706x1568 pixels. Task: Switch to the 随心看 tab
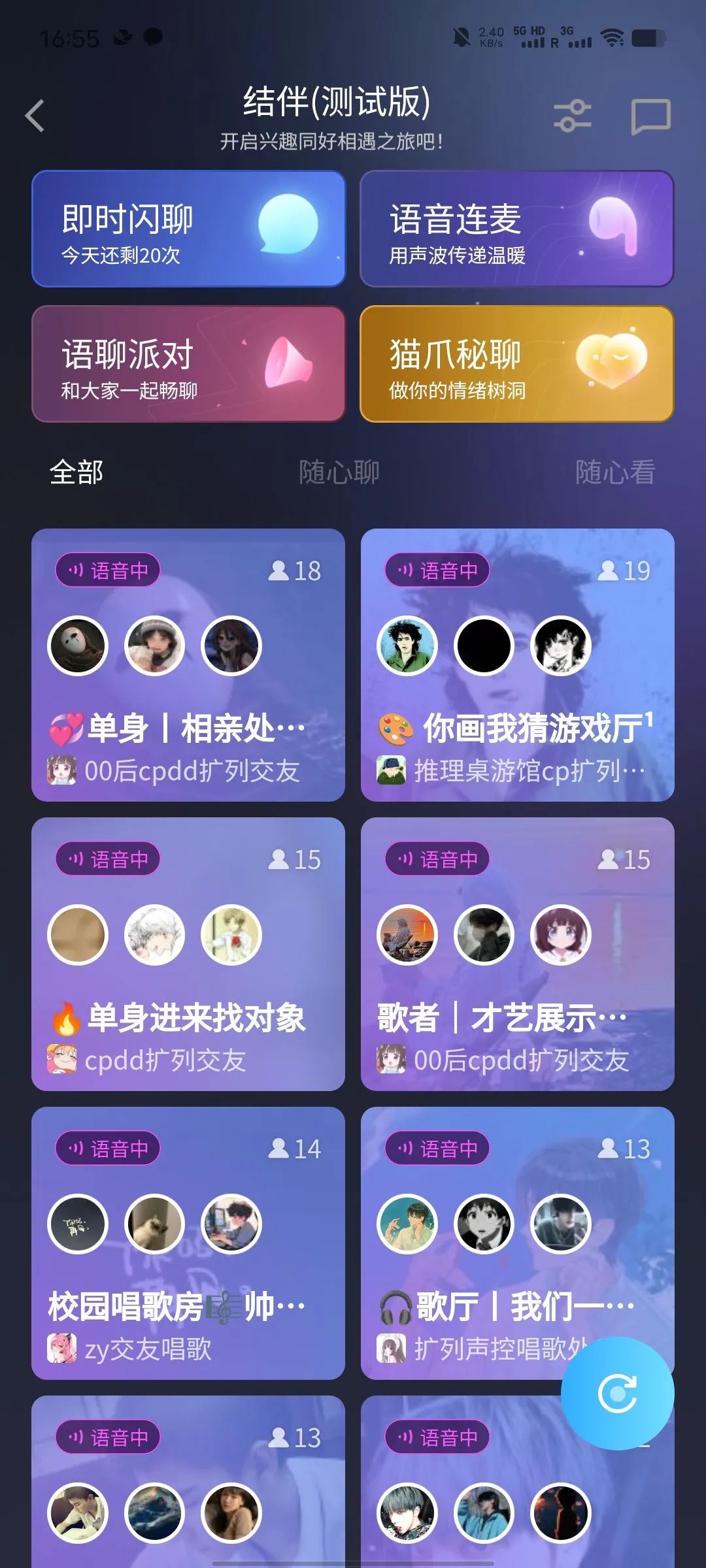point(615,473)
